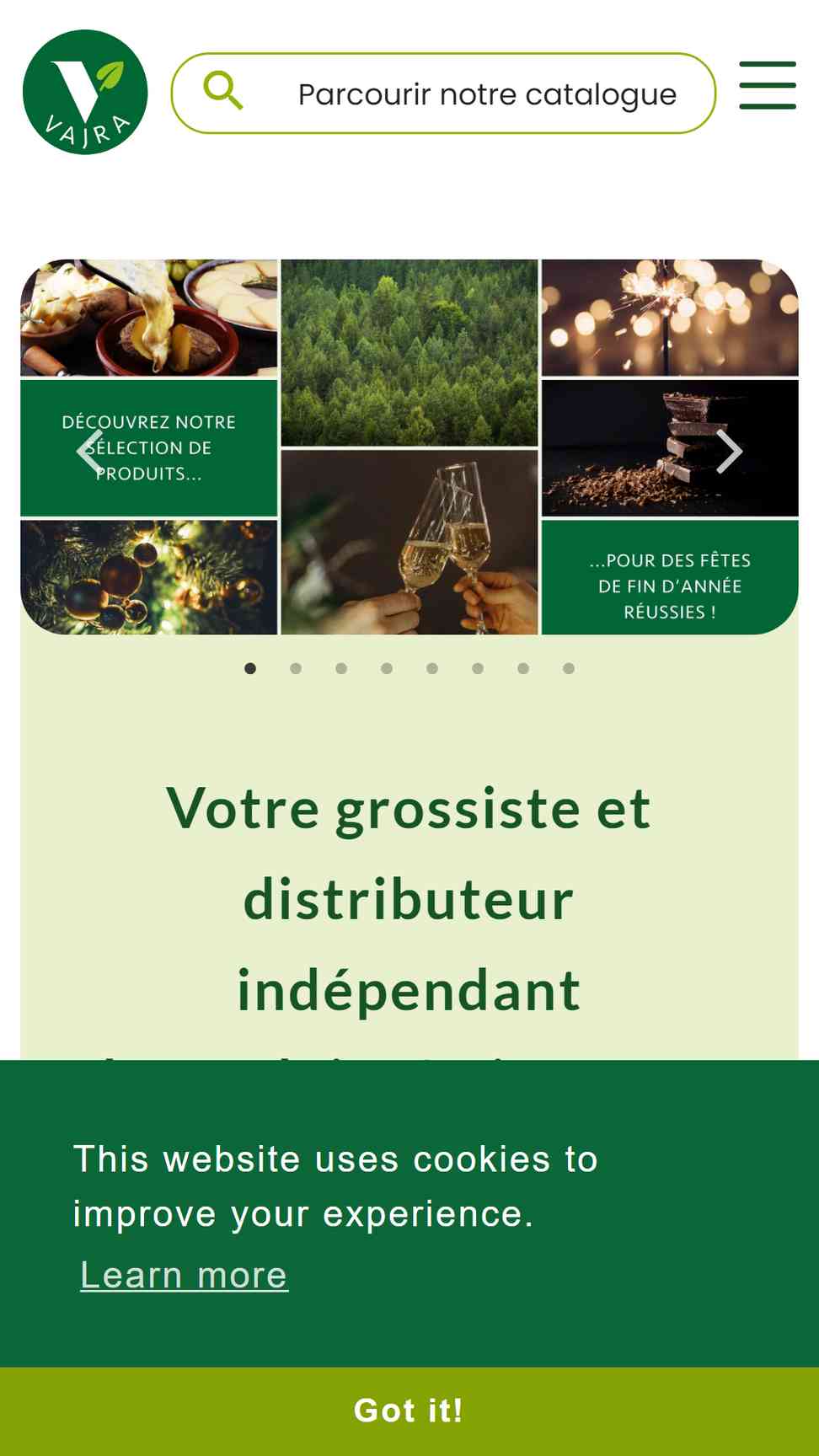This screenshot has height=1456, width=819.
Task: Tap the Vajra logo to go home
Action: pyautogui.click(x=85, y=92)
